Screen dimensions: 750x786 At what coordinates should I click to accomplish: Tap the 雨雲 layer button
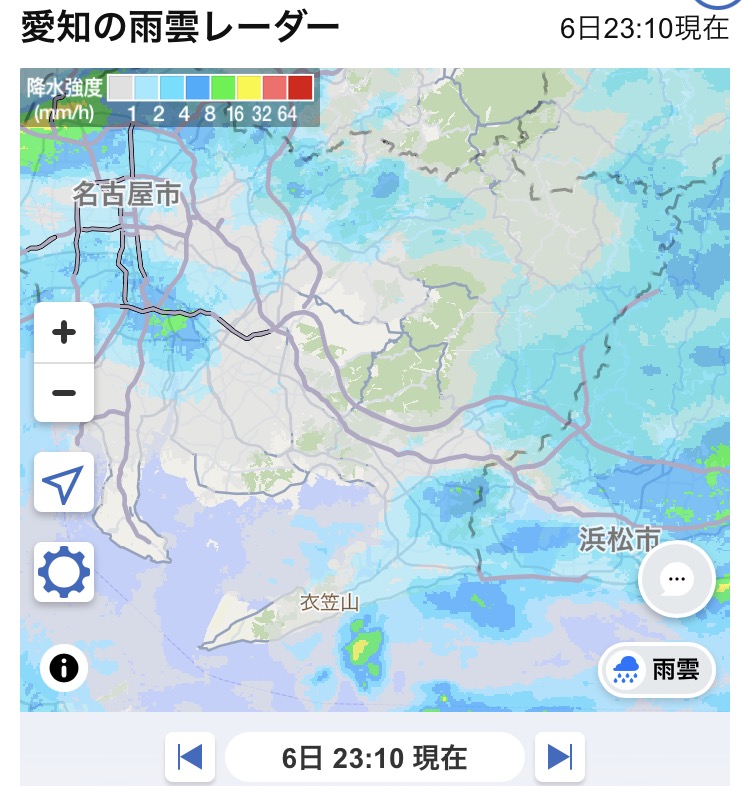[x=657, y=669]
